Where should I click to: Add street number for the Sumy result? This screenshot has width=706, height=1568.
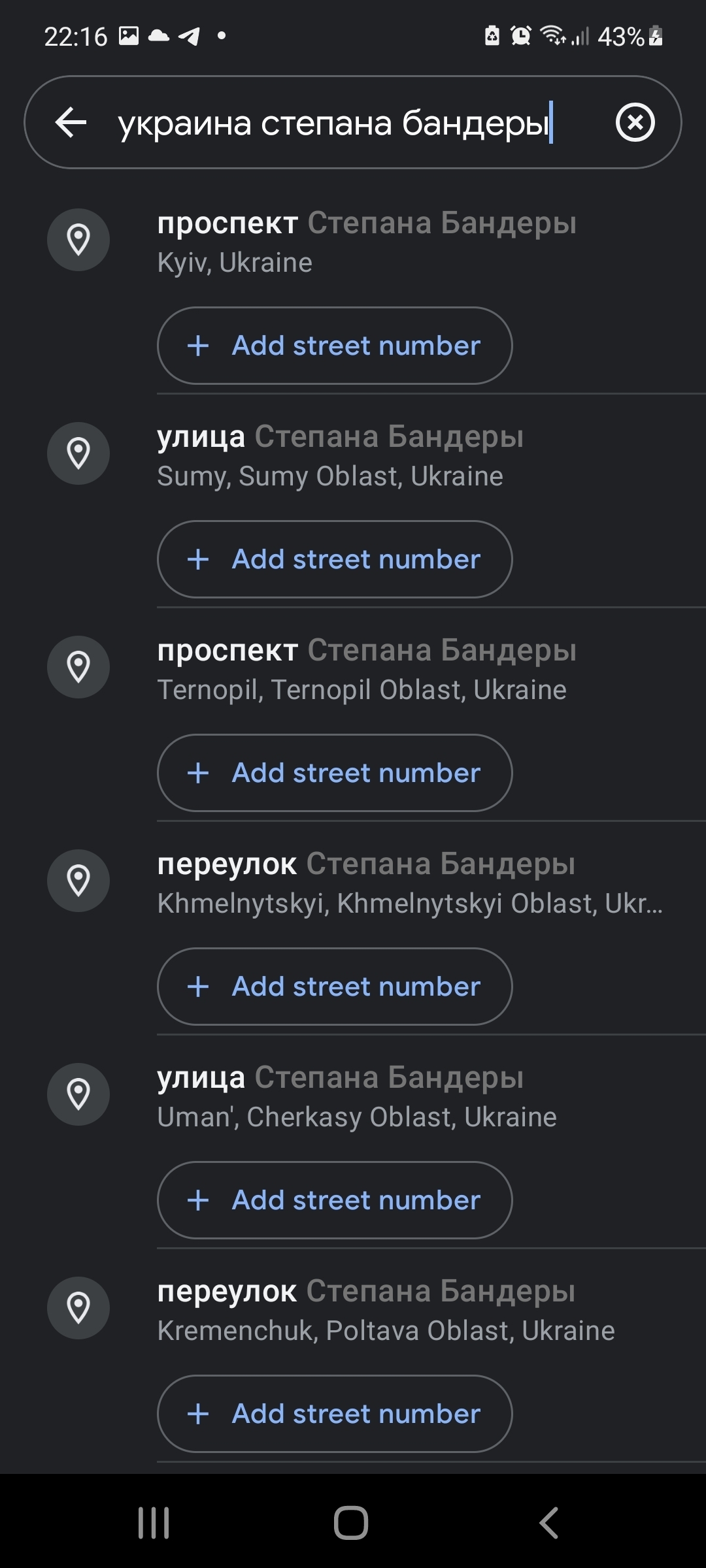[x=334, y=559]
